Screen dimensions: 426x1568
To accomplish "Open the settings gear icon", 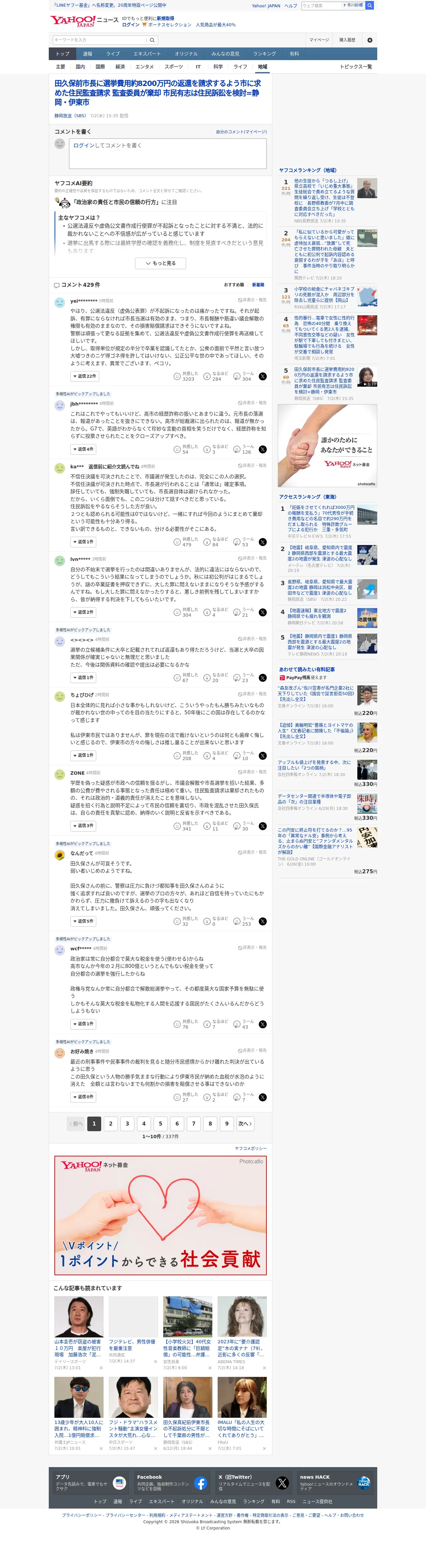I will [369, 40].
